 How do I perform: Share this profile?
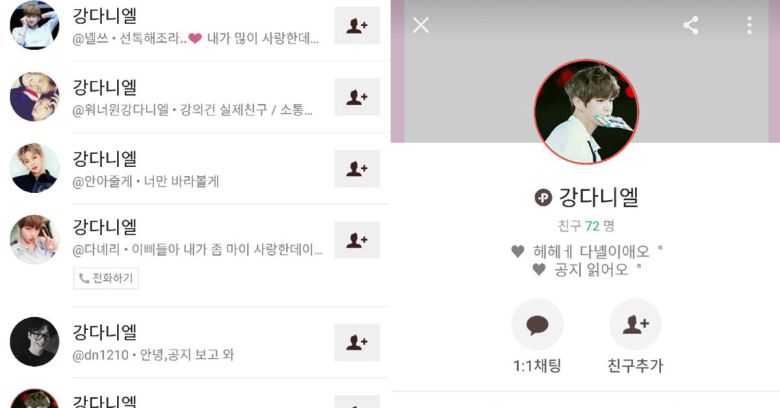[x=691, y=25]
